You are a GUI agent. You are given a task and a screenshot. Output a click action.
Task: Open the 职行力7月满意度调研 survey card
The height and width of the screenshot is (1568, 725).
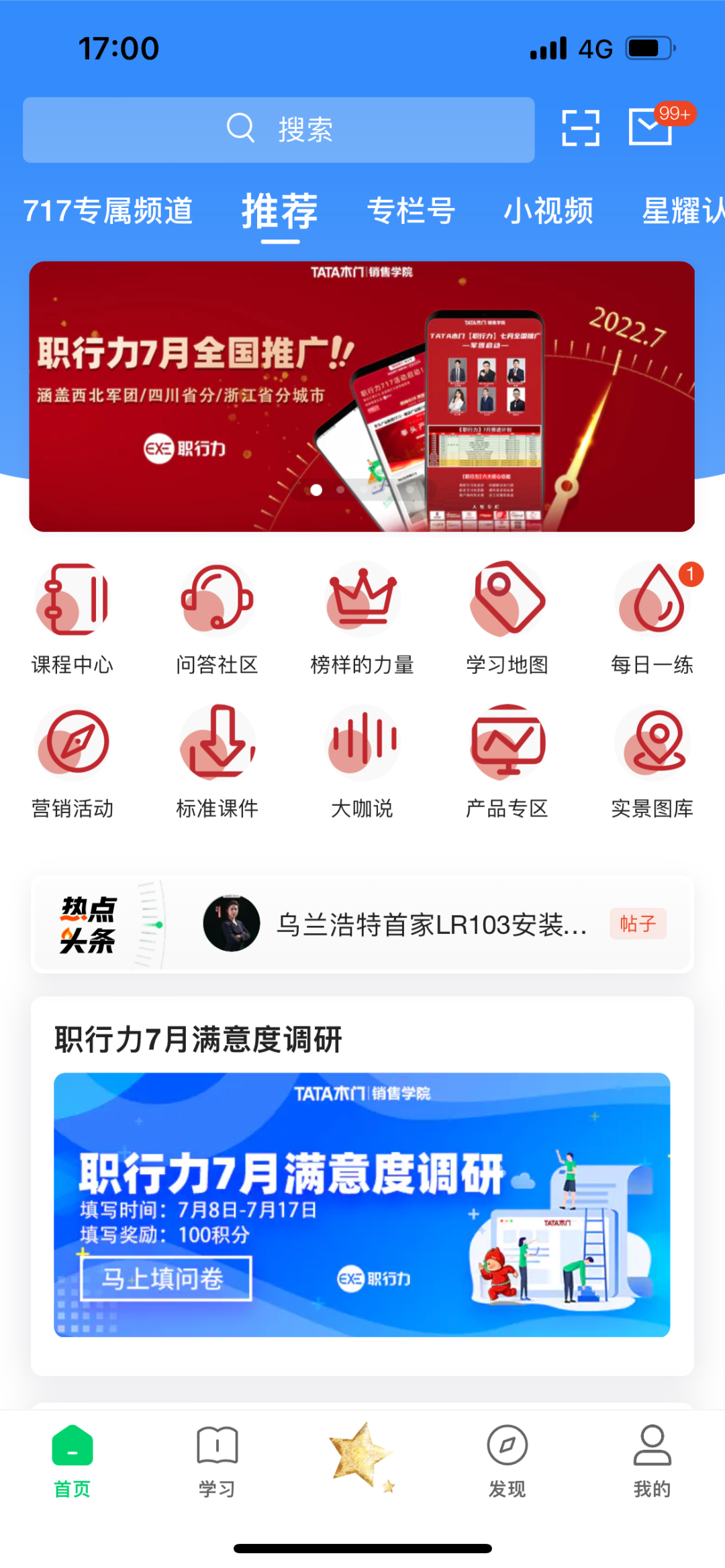click(362, 1204)
